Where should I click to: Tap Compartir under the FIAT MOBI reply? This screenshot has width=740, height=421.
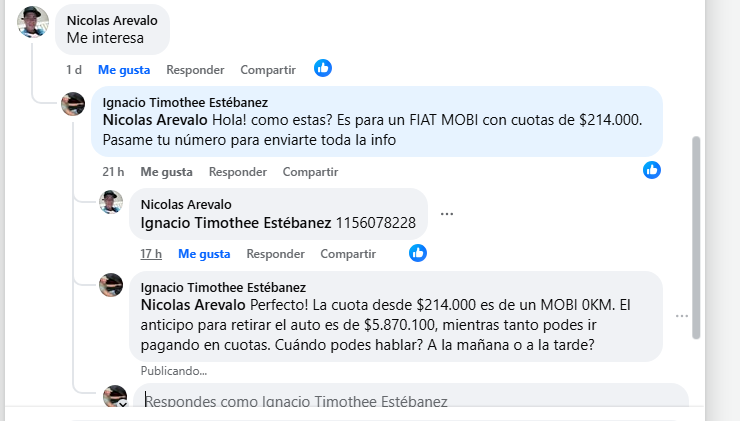[310, 172]
